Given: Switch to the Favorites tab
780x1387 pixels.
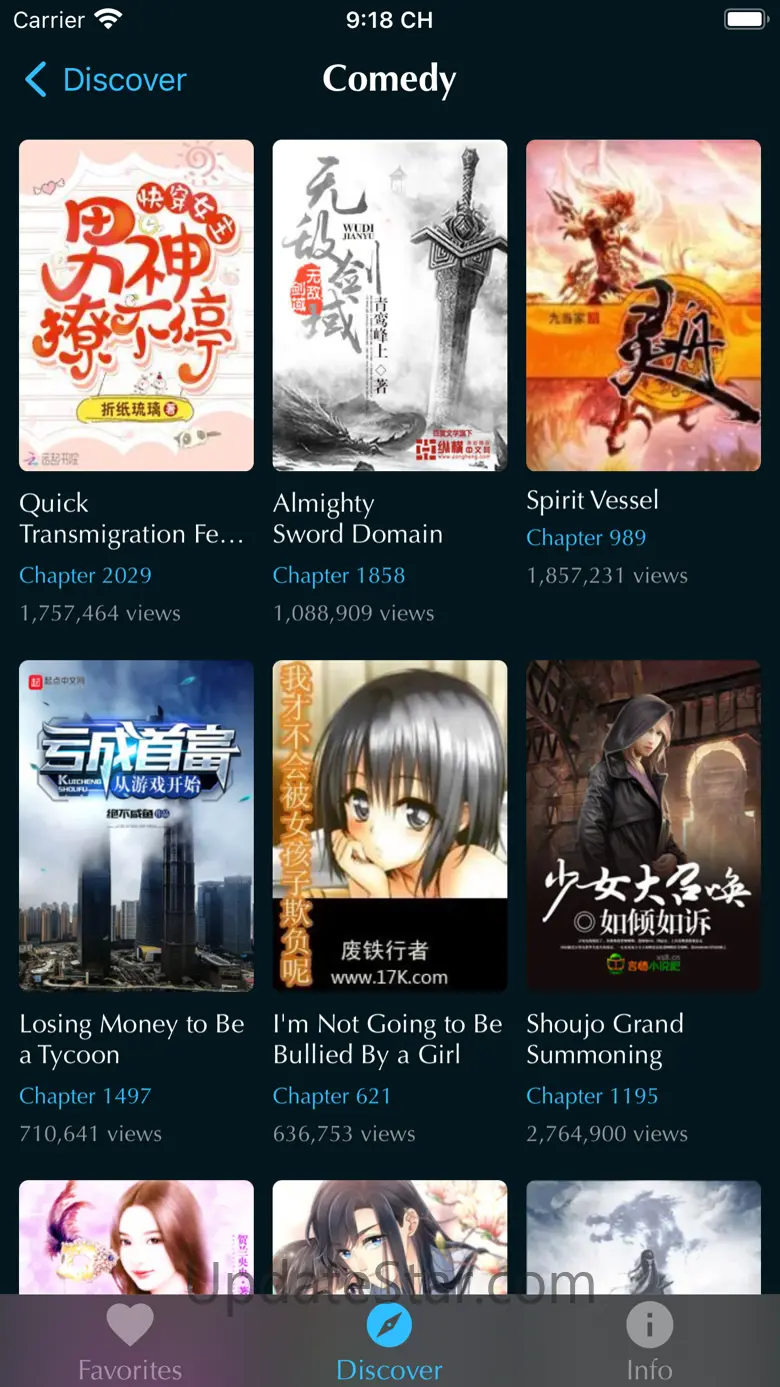Looking at the screenshot, I should (130, 1342).
